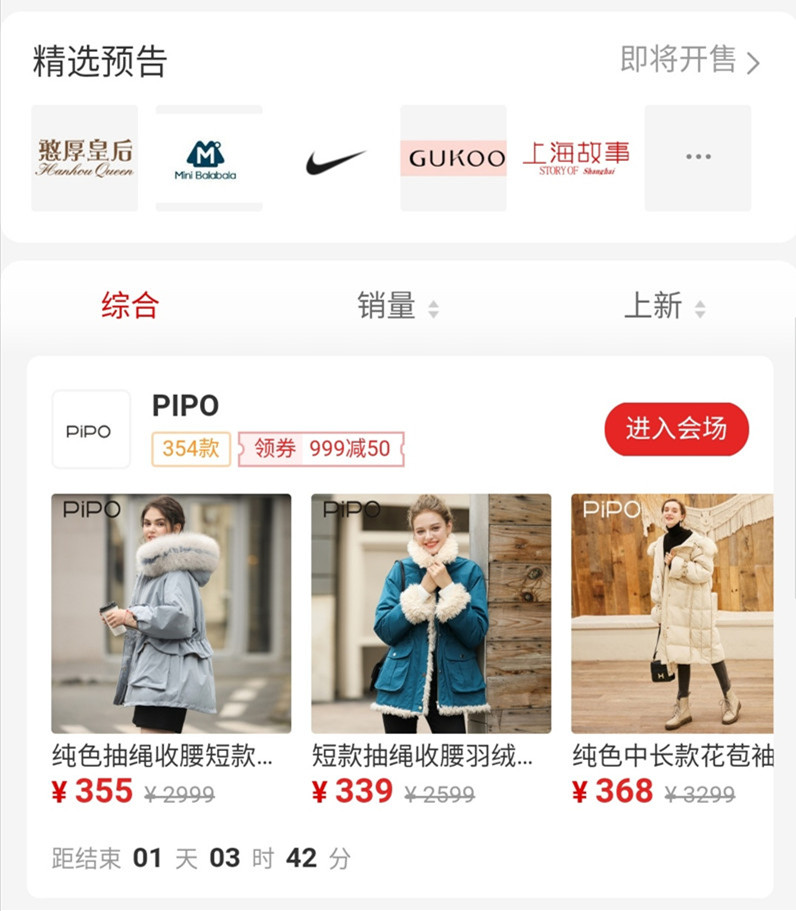Sort by 上新 newest arrivals
Viewport: 796px width, 911px height.
tap(664, 306)
